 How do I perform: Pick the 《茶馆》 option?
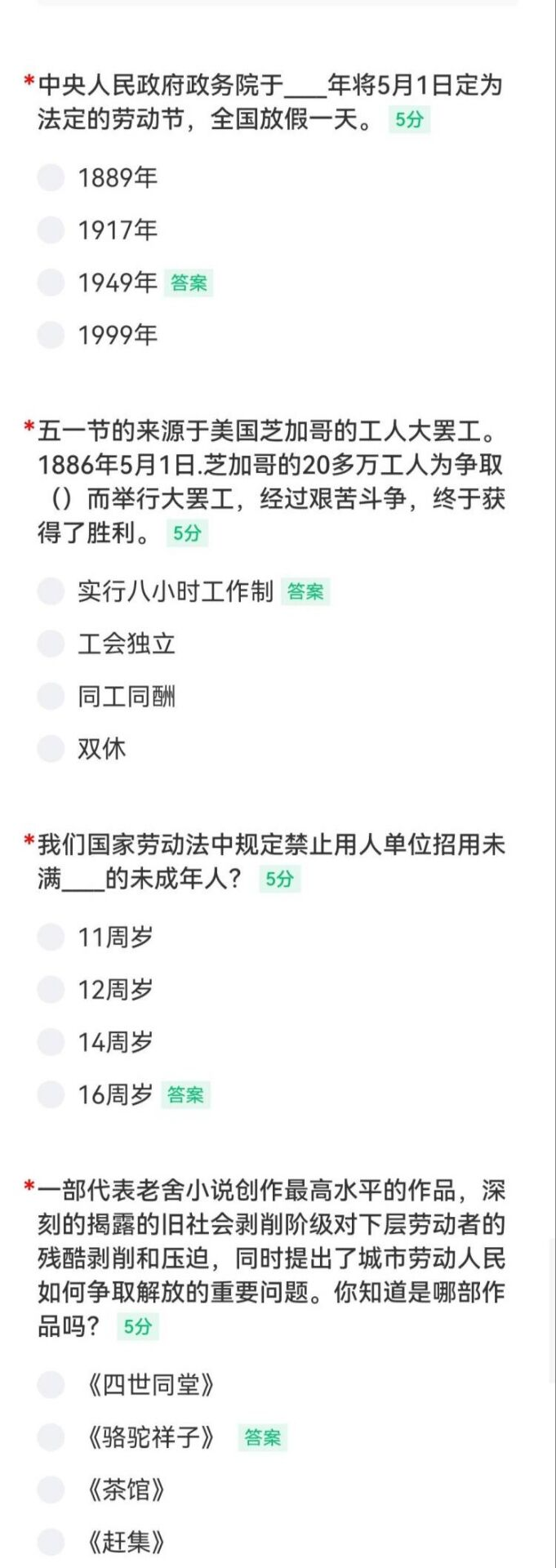click(x=51, y=1490)
